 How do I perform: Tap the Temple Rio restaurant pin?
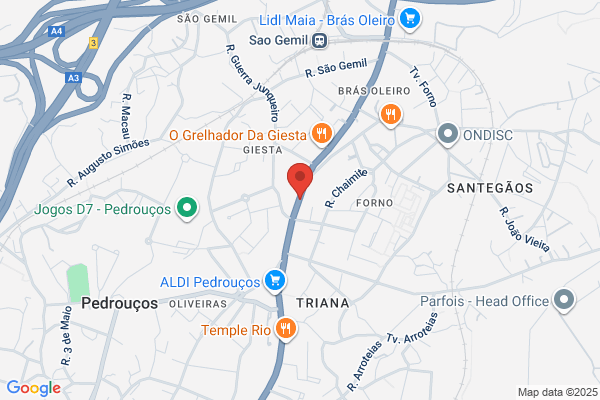285,330
